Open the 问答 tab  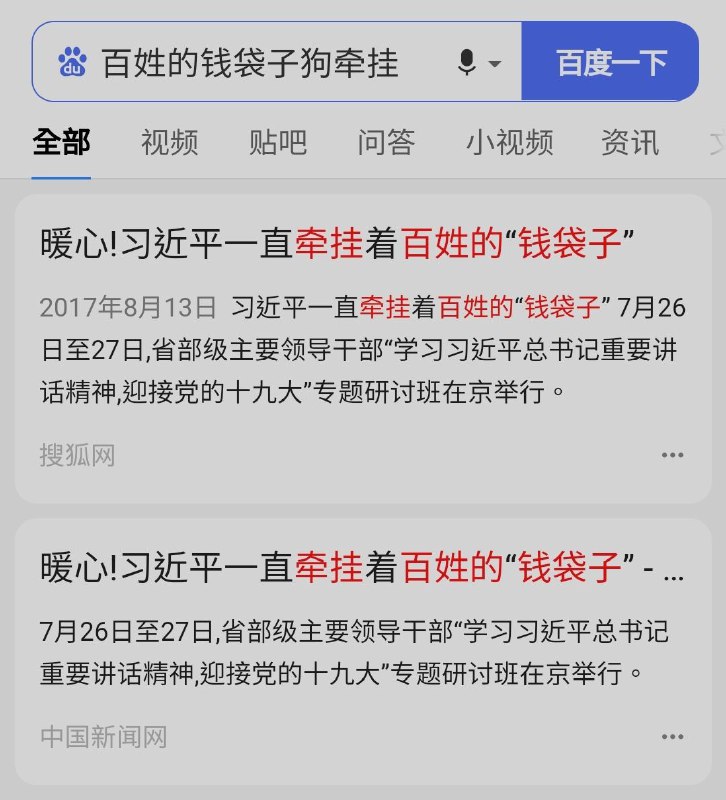[x=388, y=142]
